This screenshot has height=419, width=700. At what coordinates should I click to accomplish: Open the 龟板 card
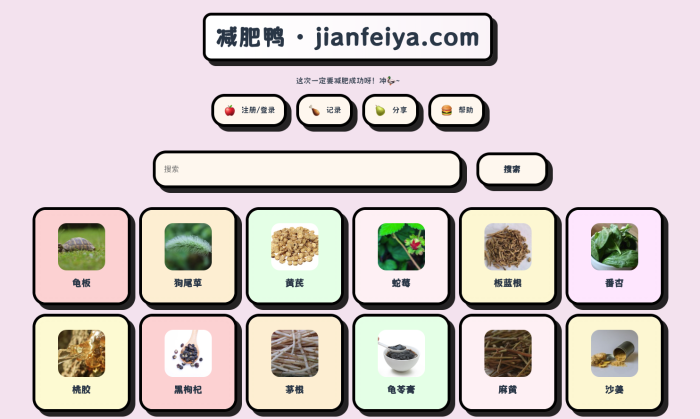[81, 256]
